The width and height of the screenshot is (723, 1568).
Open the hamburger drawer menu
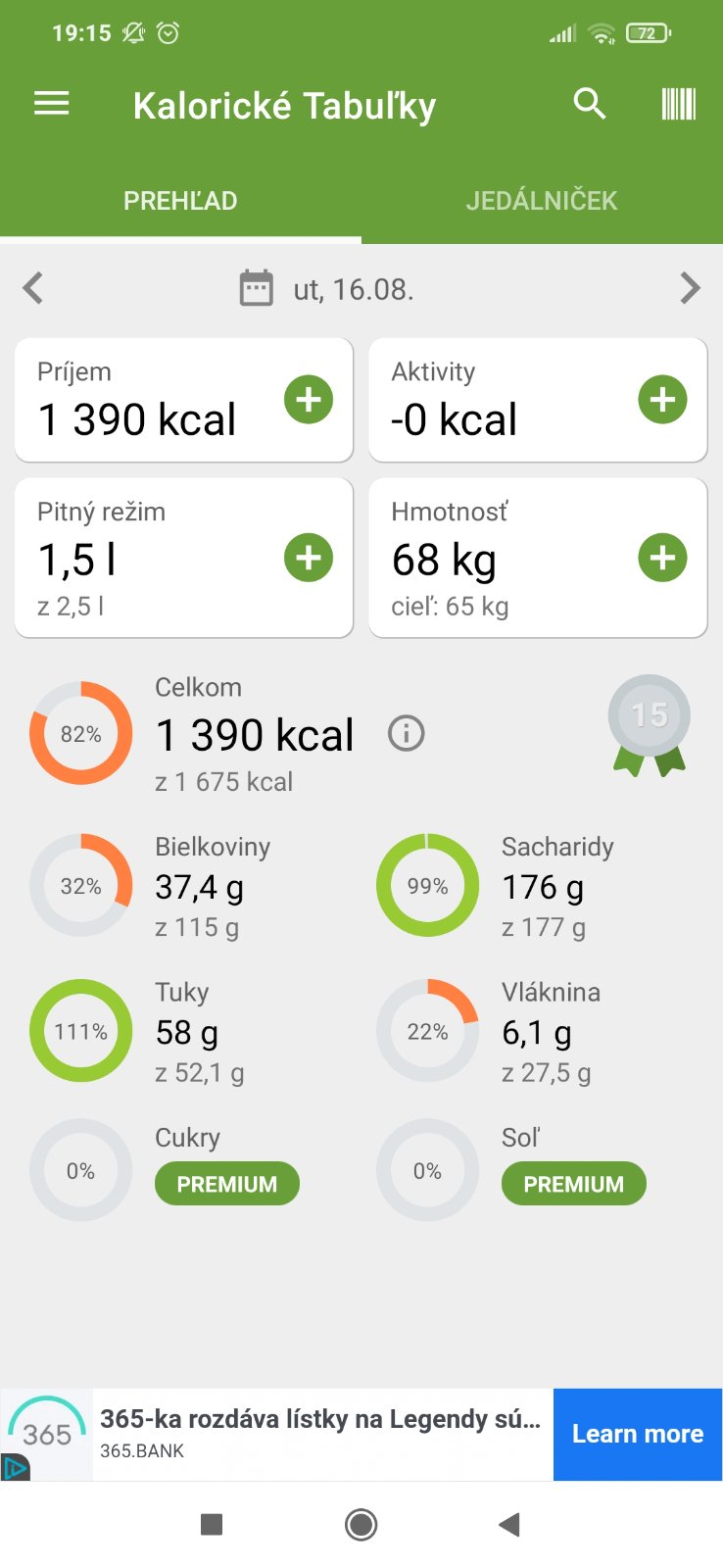coord(52,104)
